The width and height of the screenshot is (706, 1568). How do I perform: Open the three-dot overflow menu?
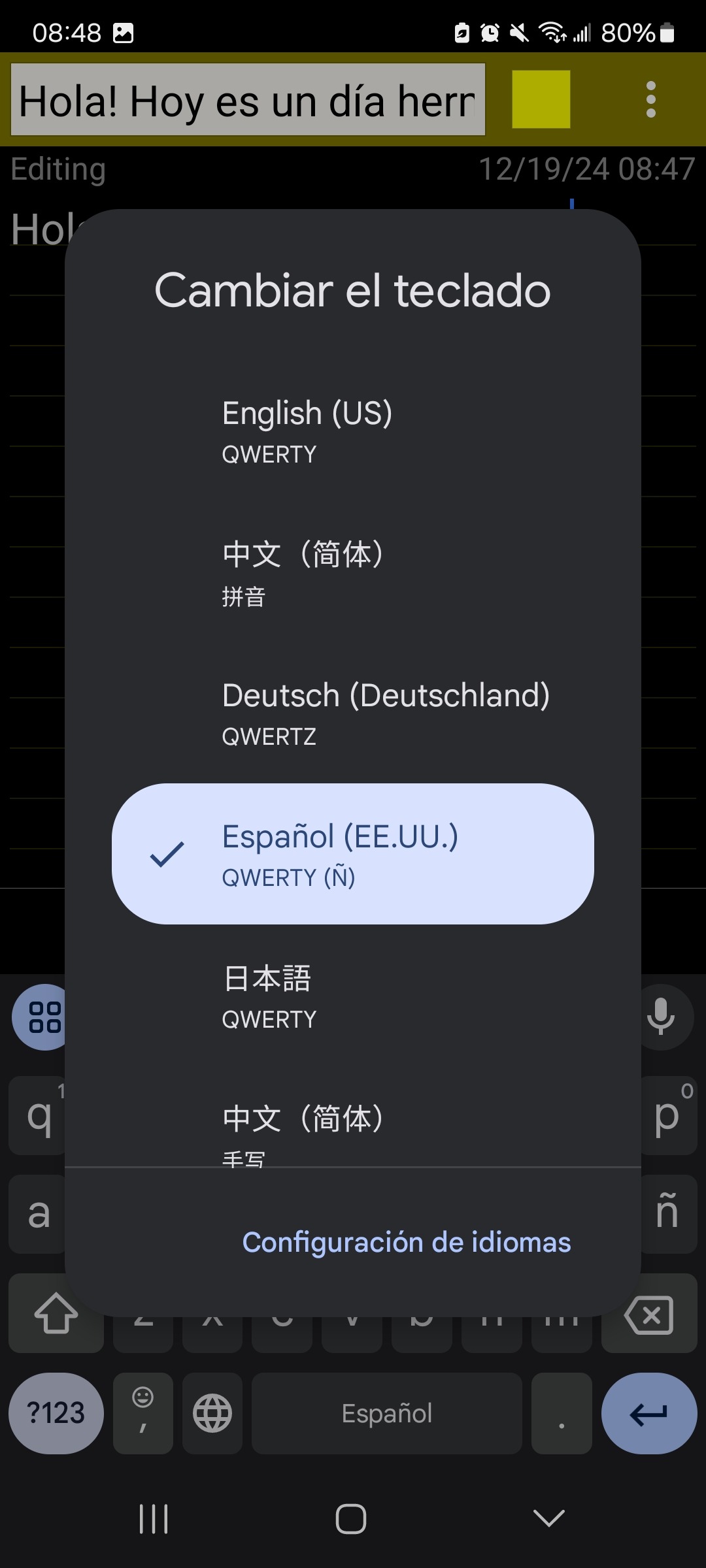pos(650,99)
